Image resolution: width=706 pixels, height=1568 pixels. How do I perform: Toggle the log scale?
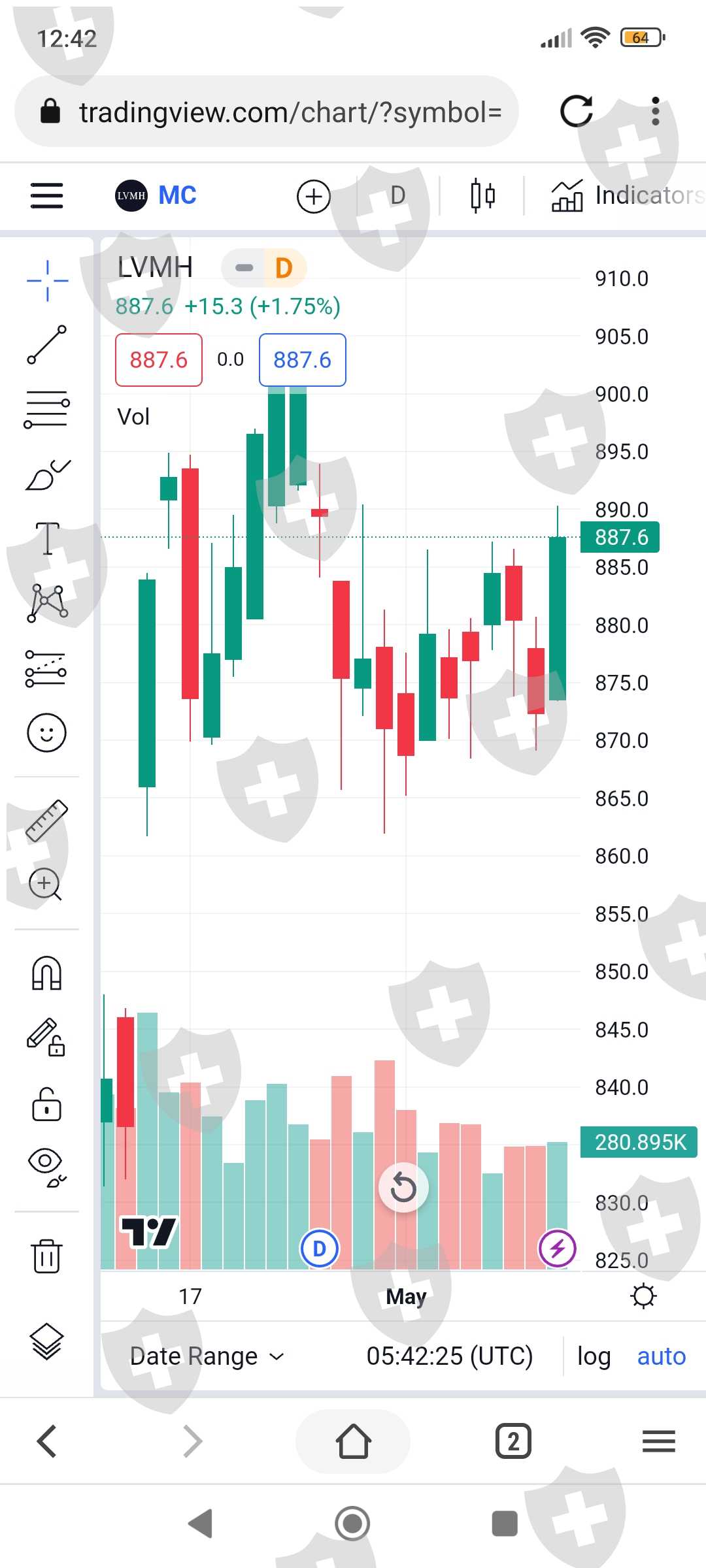(x=594, y=1356)
